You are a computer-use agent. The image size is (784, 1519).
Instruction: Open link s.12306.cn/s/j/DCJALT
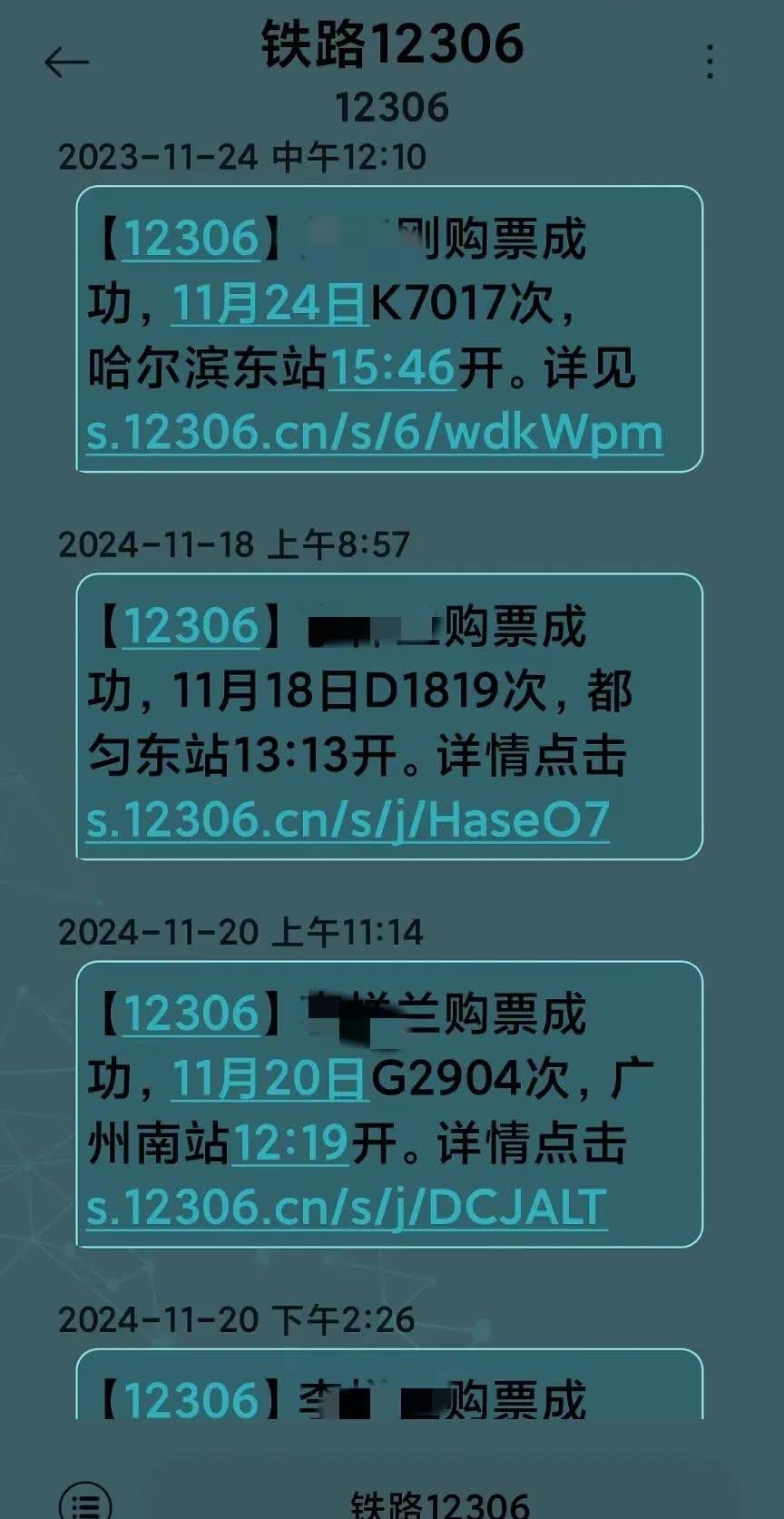point(347,1208)
